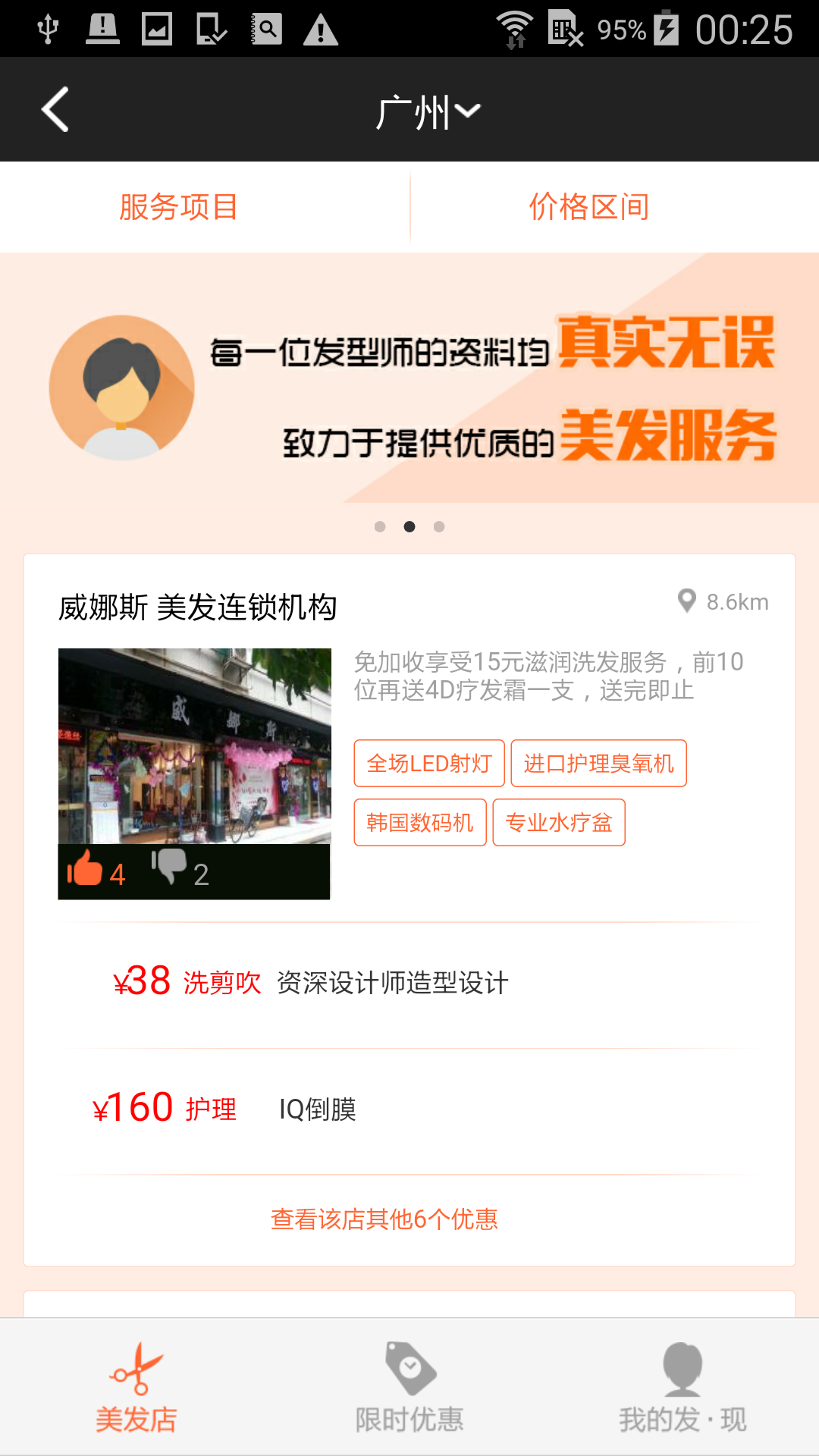819x1456 pixels.
Task: Select the ¥160 护理 IQ倒膜 deal
Action: pos(225,1109)
